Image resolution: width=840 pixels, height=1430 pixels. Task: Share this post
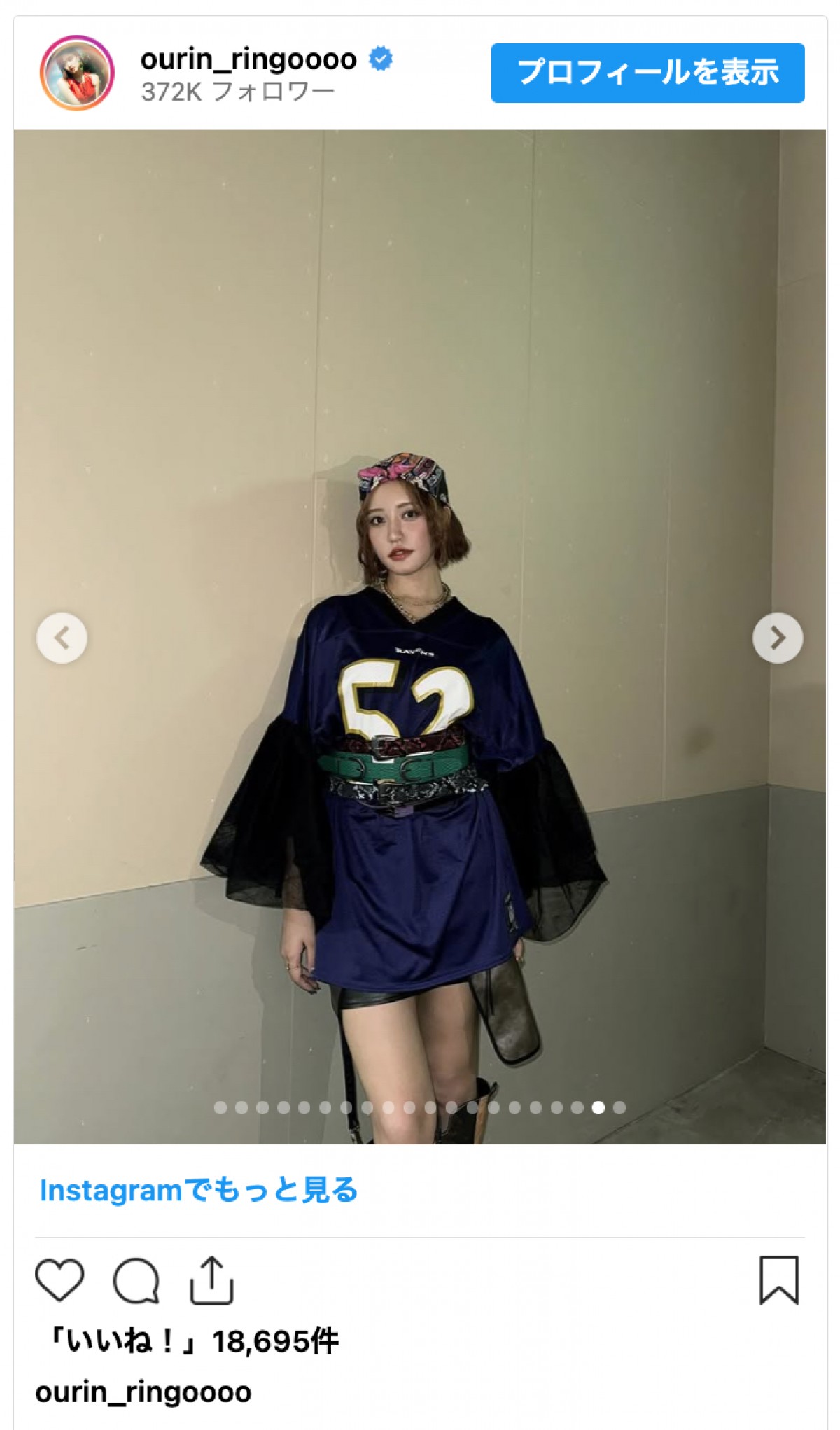pos(211,1280)
